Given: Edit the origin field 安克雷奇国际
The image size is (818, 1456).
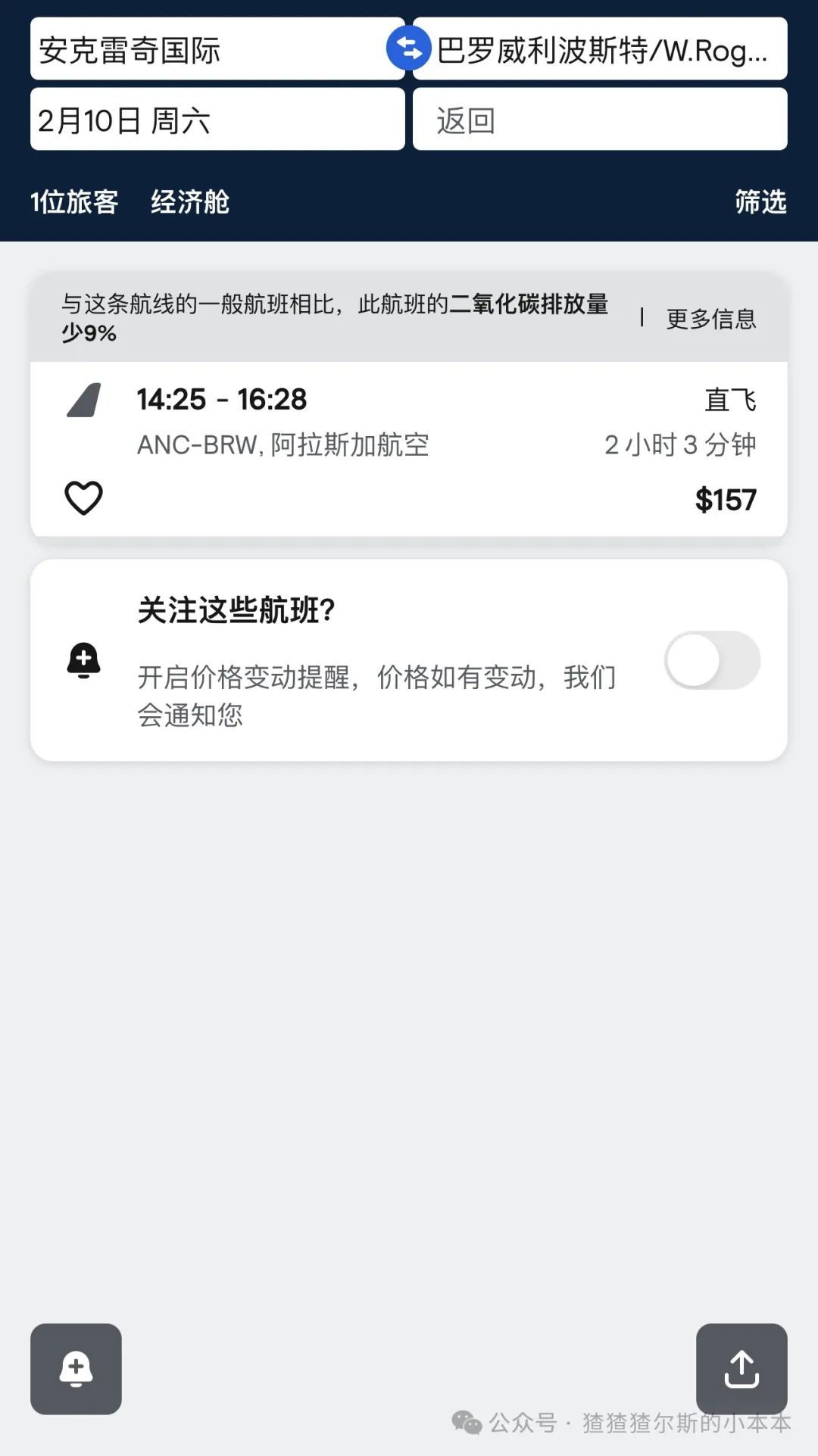Looking at the screenshot, I should (217, 49).
